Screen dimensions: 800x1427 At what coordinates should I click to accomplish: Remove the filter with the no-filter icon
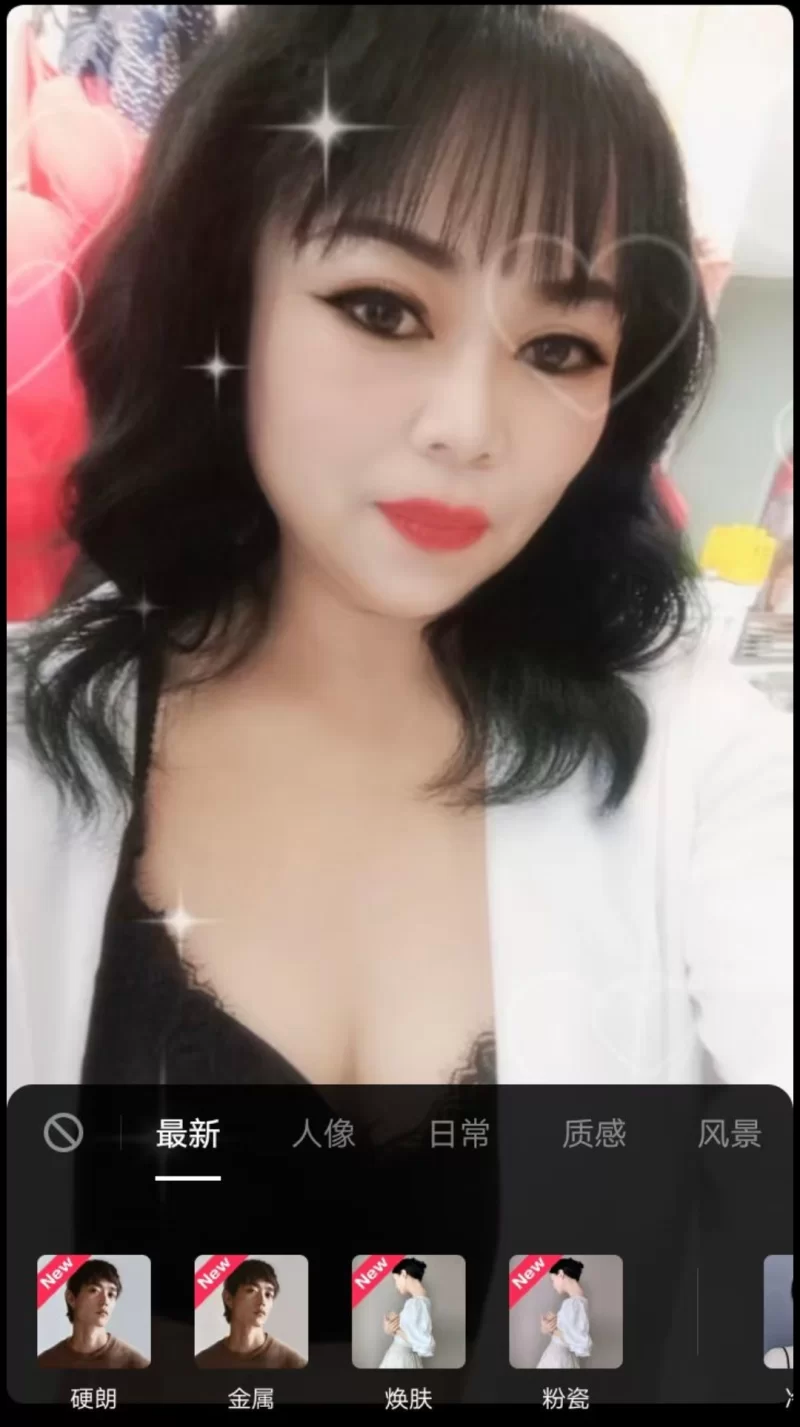[64, 1133]
